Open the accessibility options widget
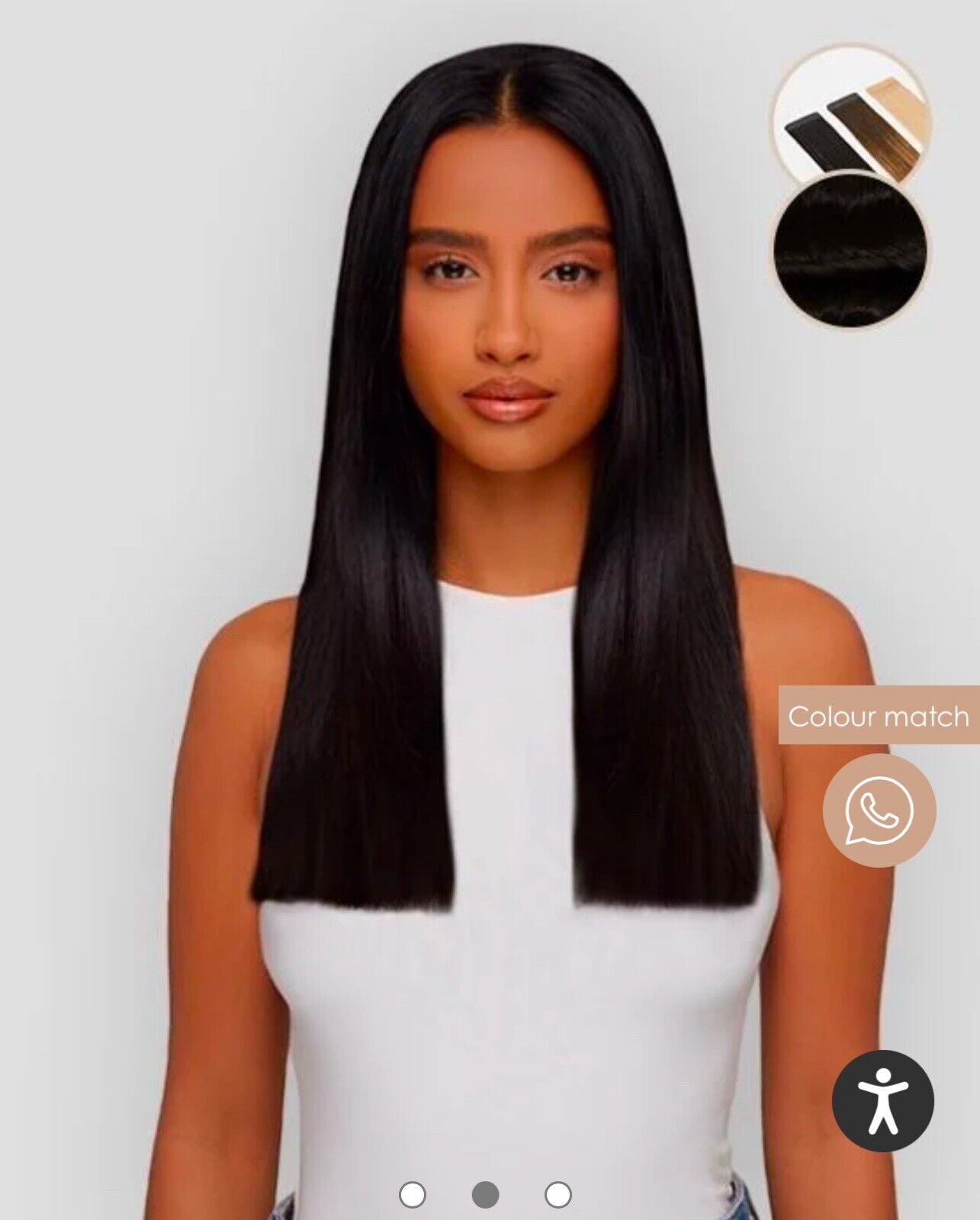The height and width of the screenshot is (1220, 980). 882,1101
